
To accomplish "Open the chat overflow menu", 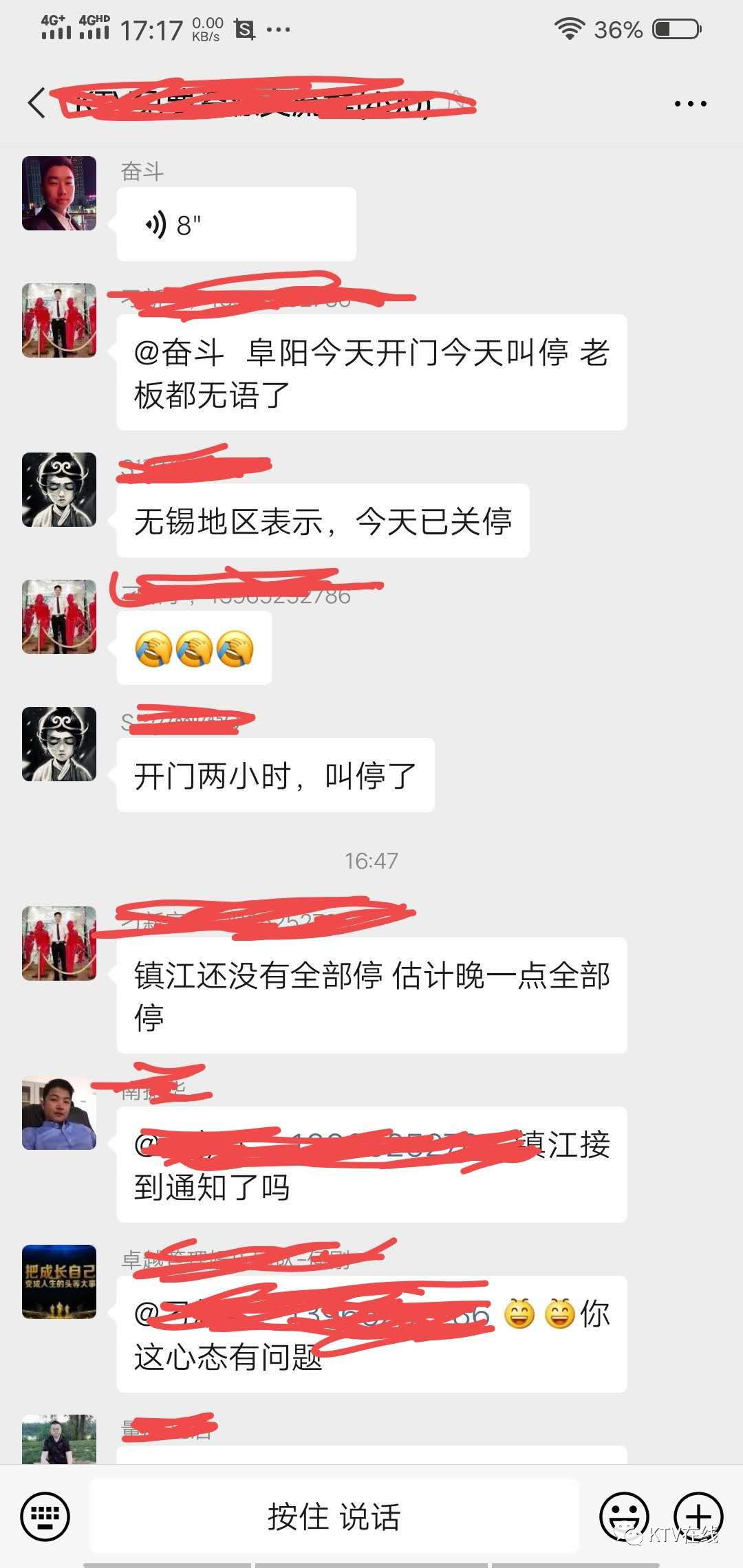I will pyautogui.click(x=690, y=104).
